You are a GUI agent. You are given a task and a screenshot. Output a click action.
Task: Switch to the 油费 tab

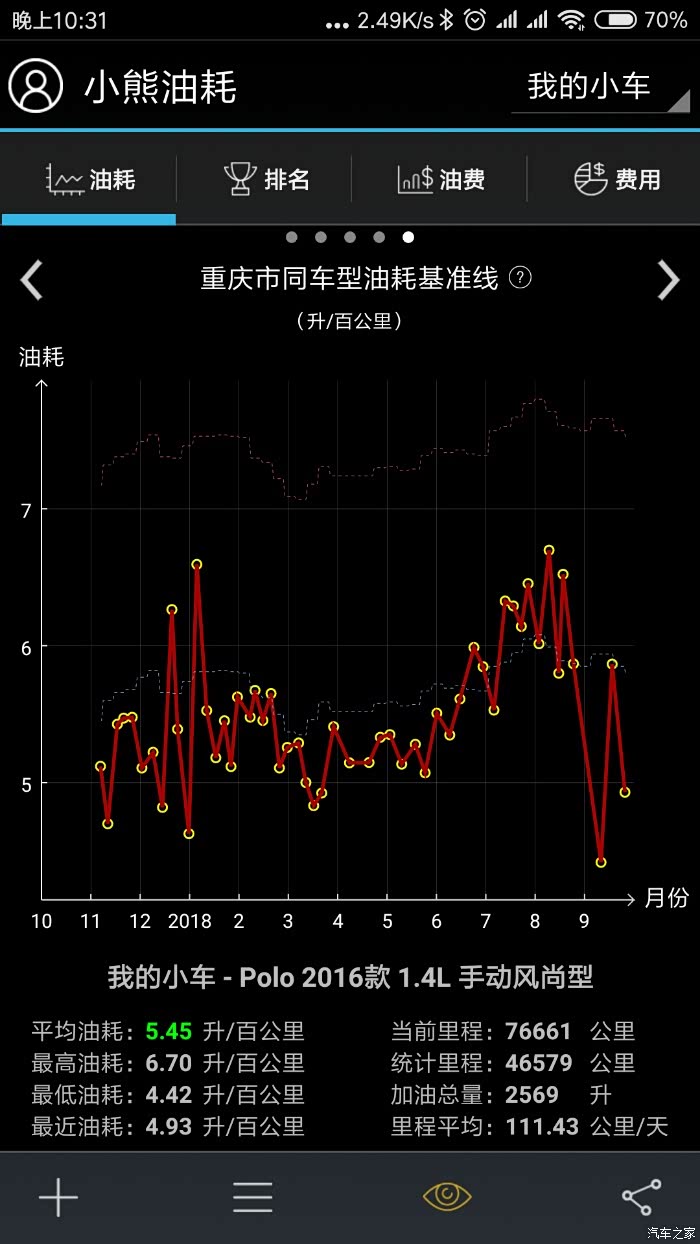tap(440, 180)
